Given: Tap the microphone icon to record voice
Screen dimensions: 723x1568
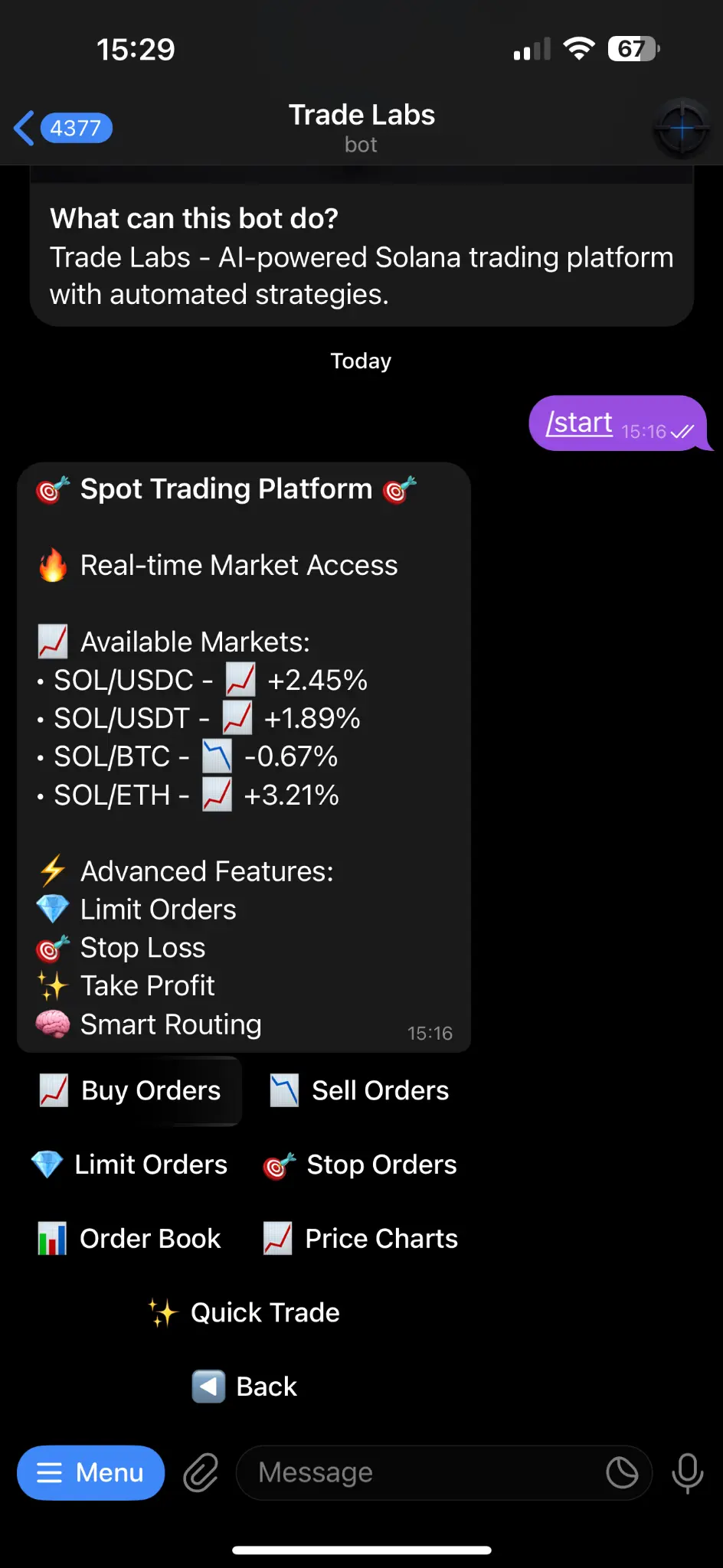Looking at the screenshot, I should click(687, 1472).
